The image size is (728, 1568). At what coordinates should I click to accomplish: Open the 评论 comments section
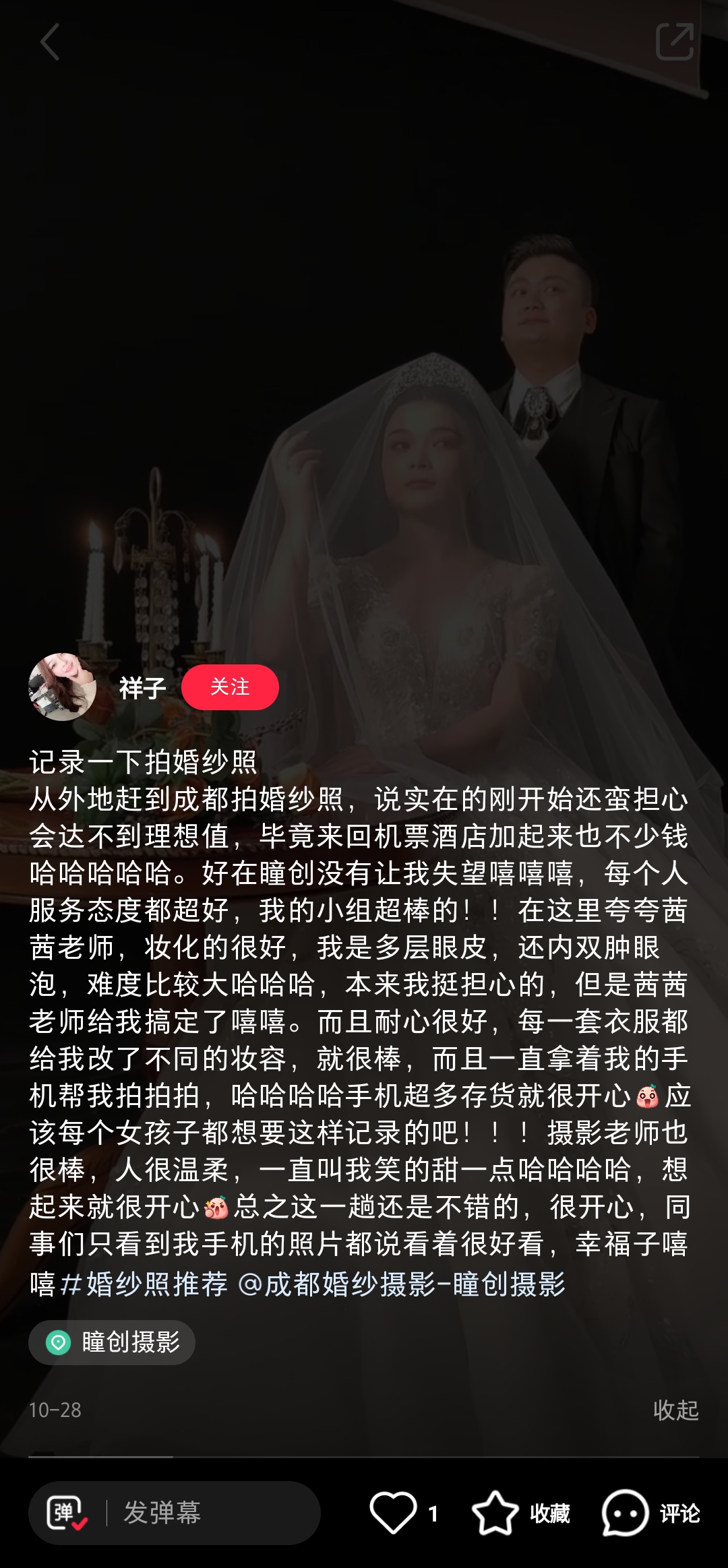coord(651,1513)
